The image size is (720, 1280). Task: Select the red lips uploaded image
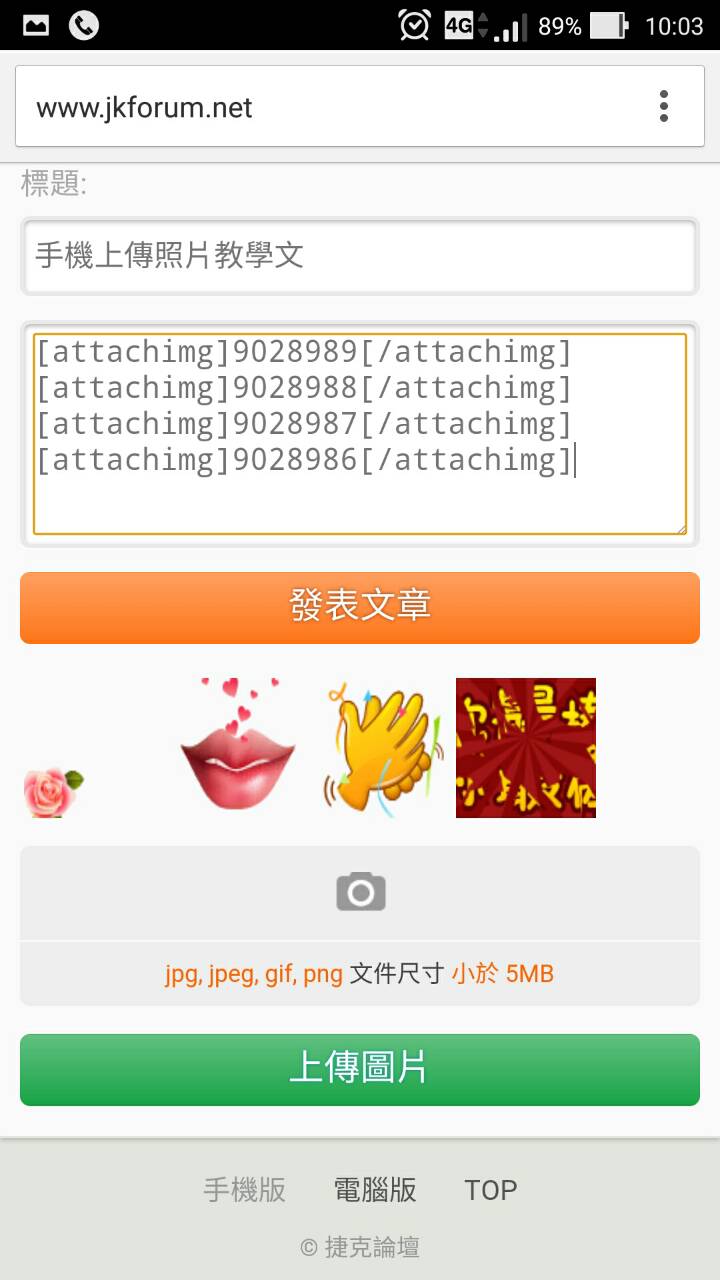[x=238, y=745]
